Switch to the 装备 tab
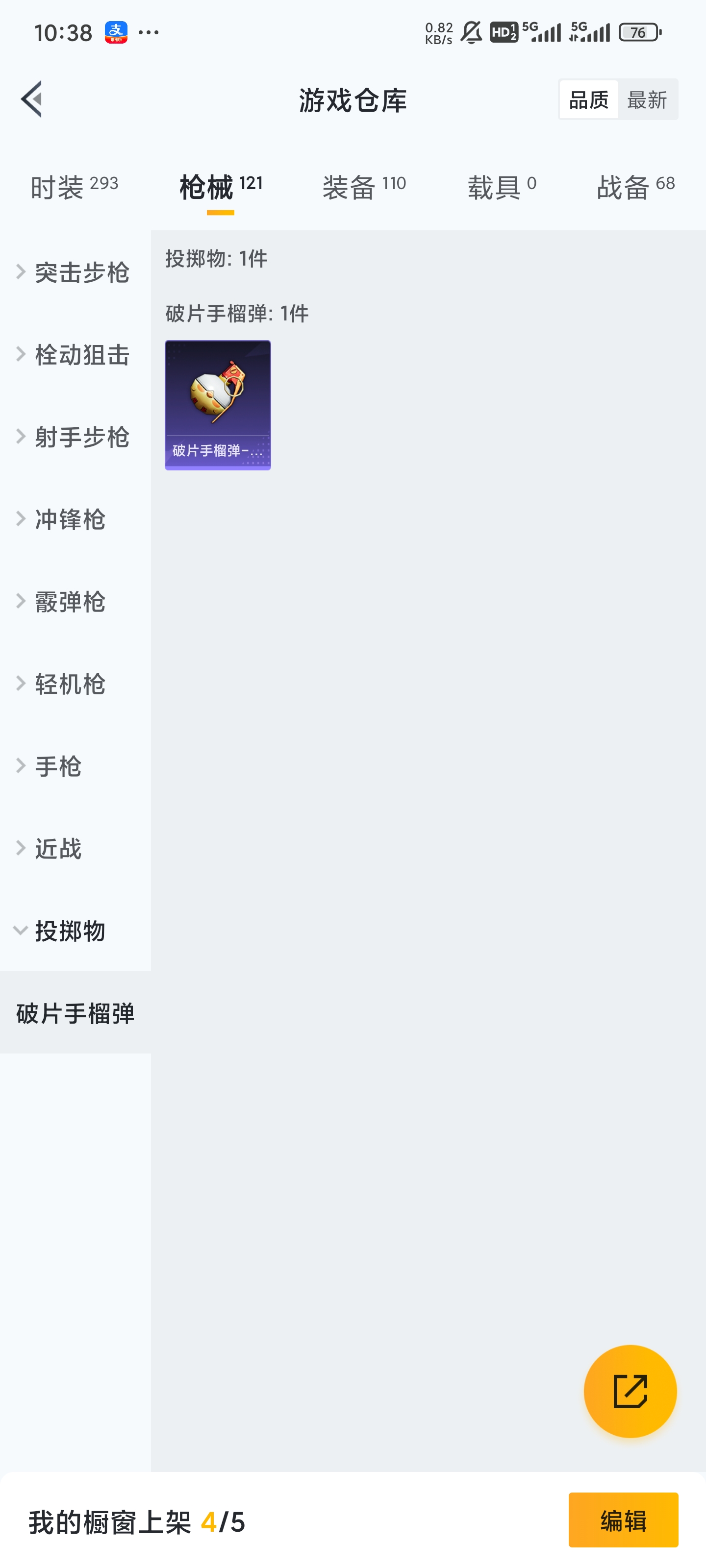This screenshot has height=1568, width=706. click(x=364, y=187)
